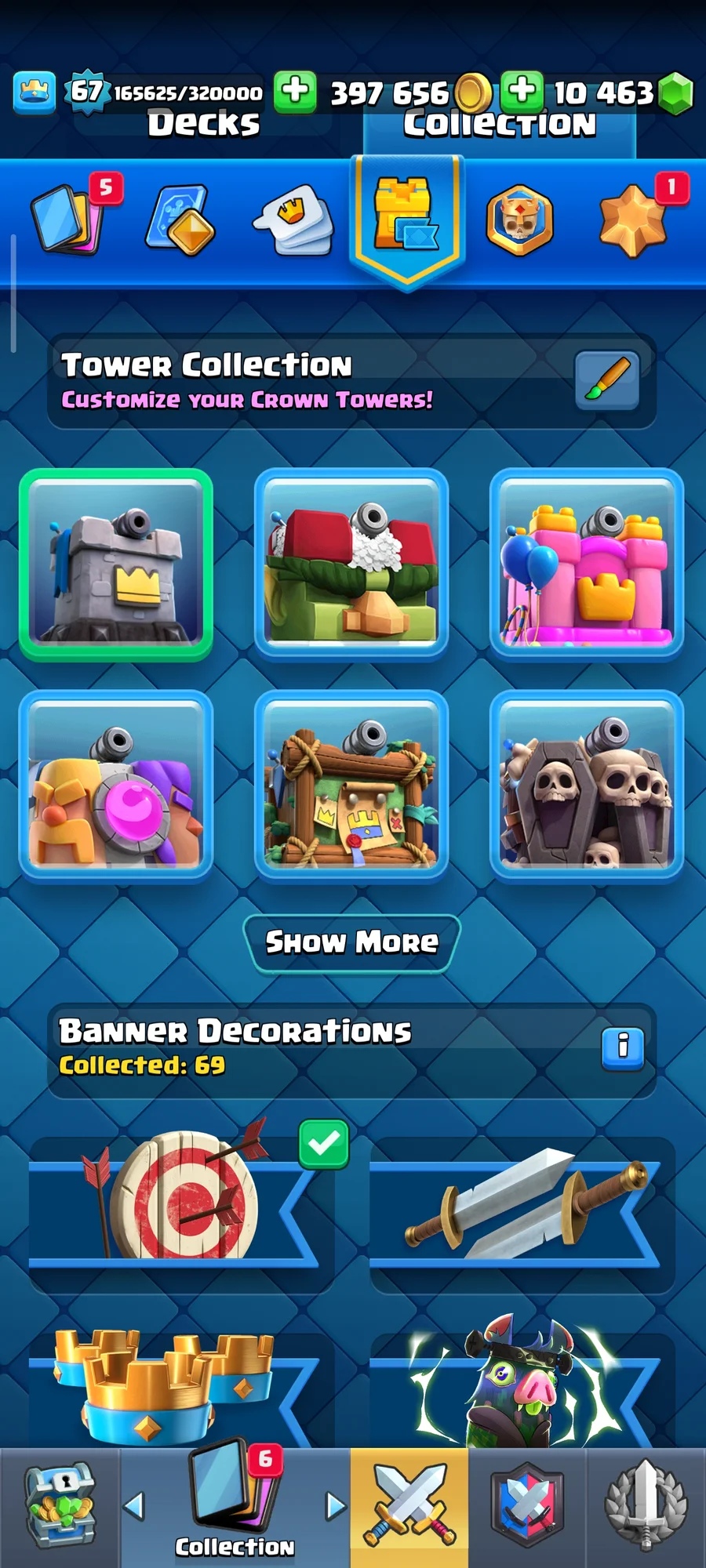This screenshot has width=706, height=1568.
Task: Open the emotes tab
Action: (293, 220)
